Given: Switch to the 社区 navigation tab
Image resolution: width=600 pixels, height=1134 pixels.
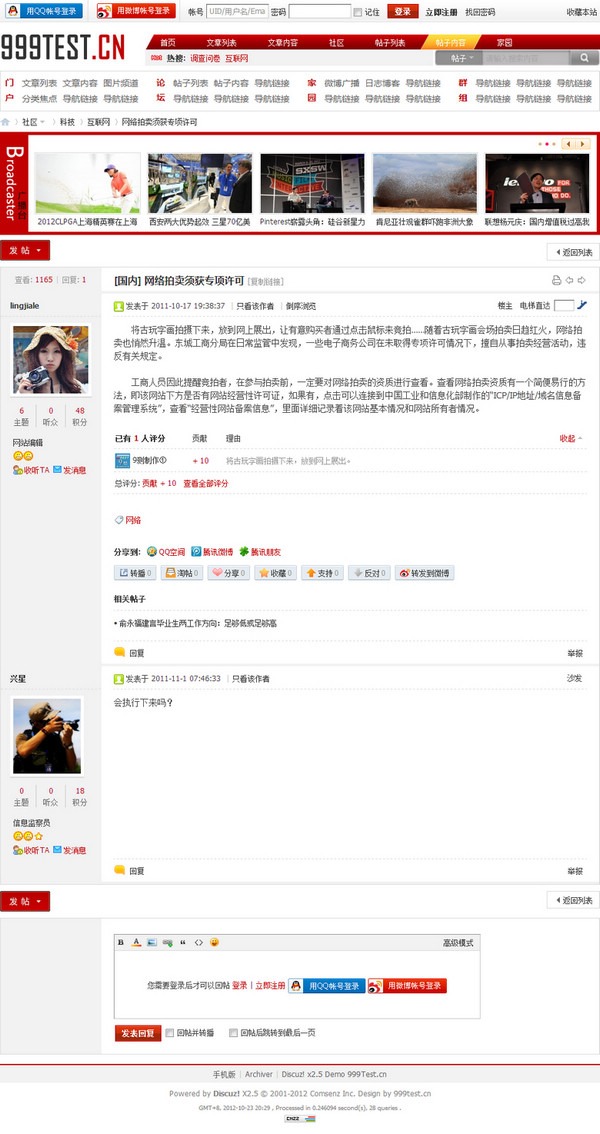Looking at the screenshot, I should click(336, 43).
